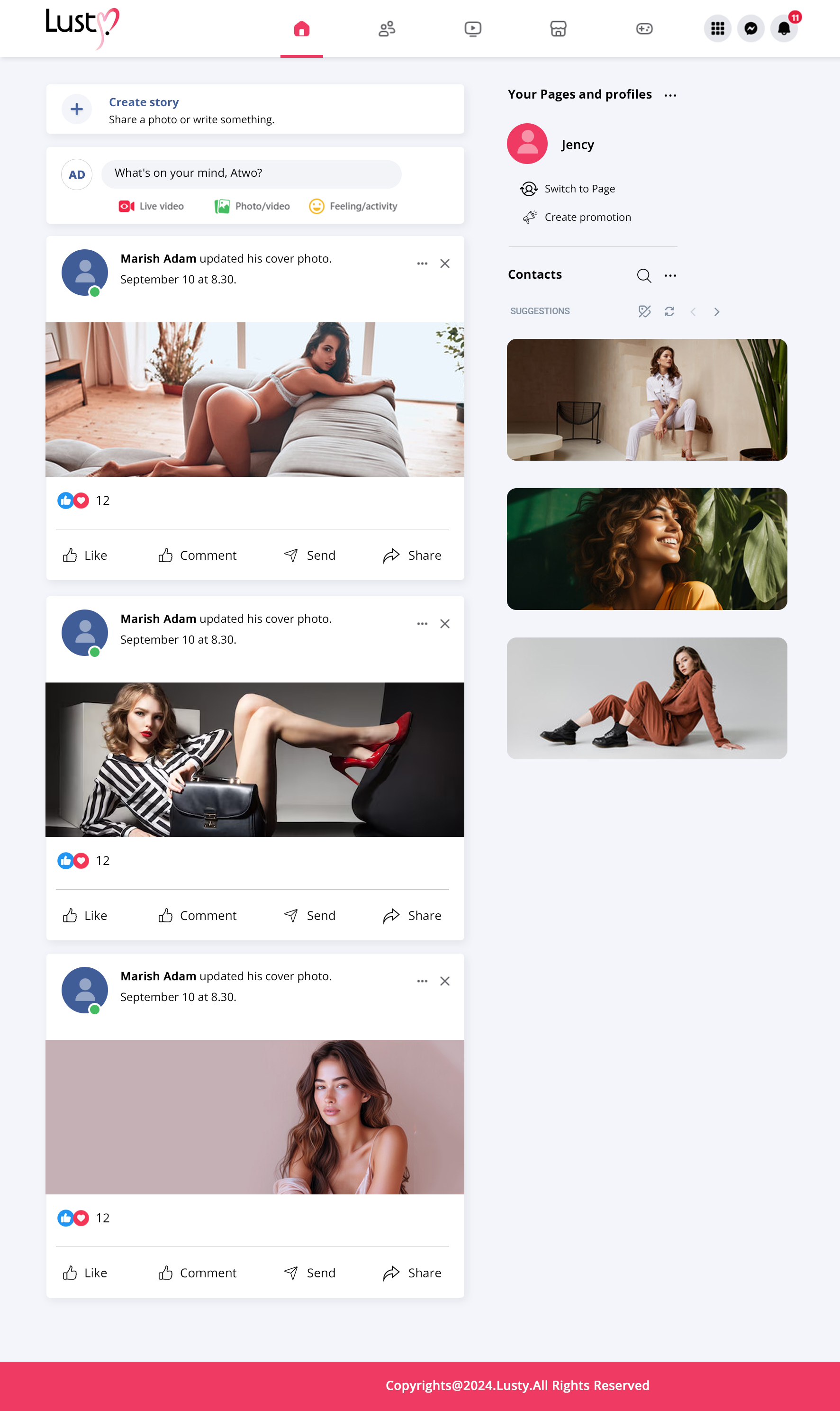Open the apps grid menu
Image resolution: width=840 pixels, height=1411 pixels.
click(x=717, y=28)
